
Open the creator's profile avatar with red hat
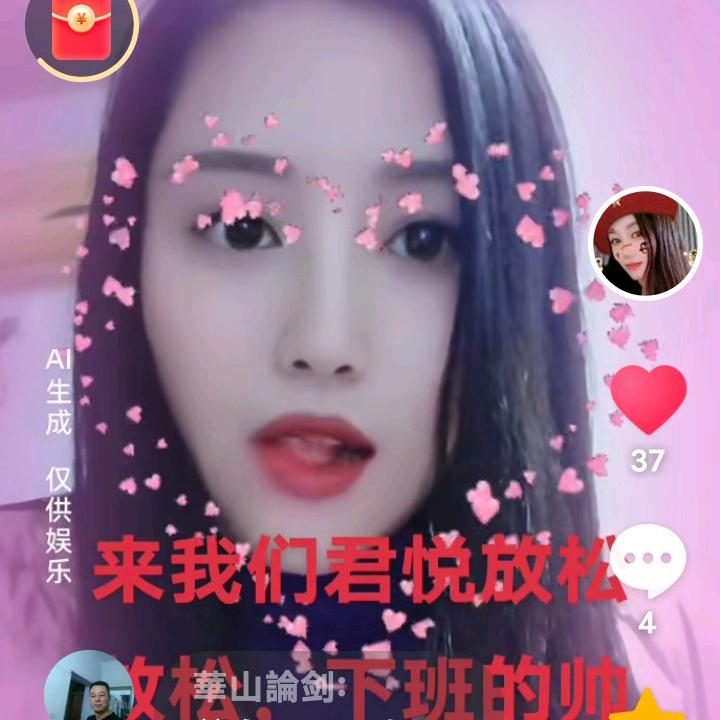(x=646, y=242)
